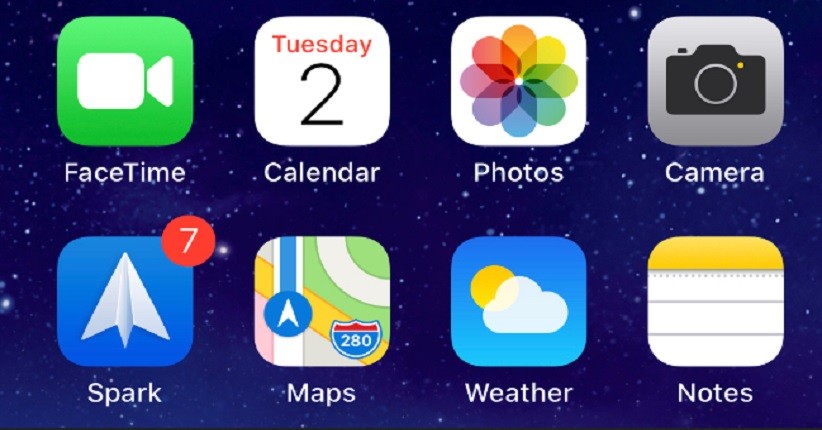Launch the Calendar app
The image size is (822, 430).
(x=322, y=81)
